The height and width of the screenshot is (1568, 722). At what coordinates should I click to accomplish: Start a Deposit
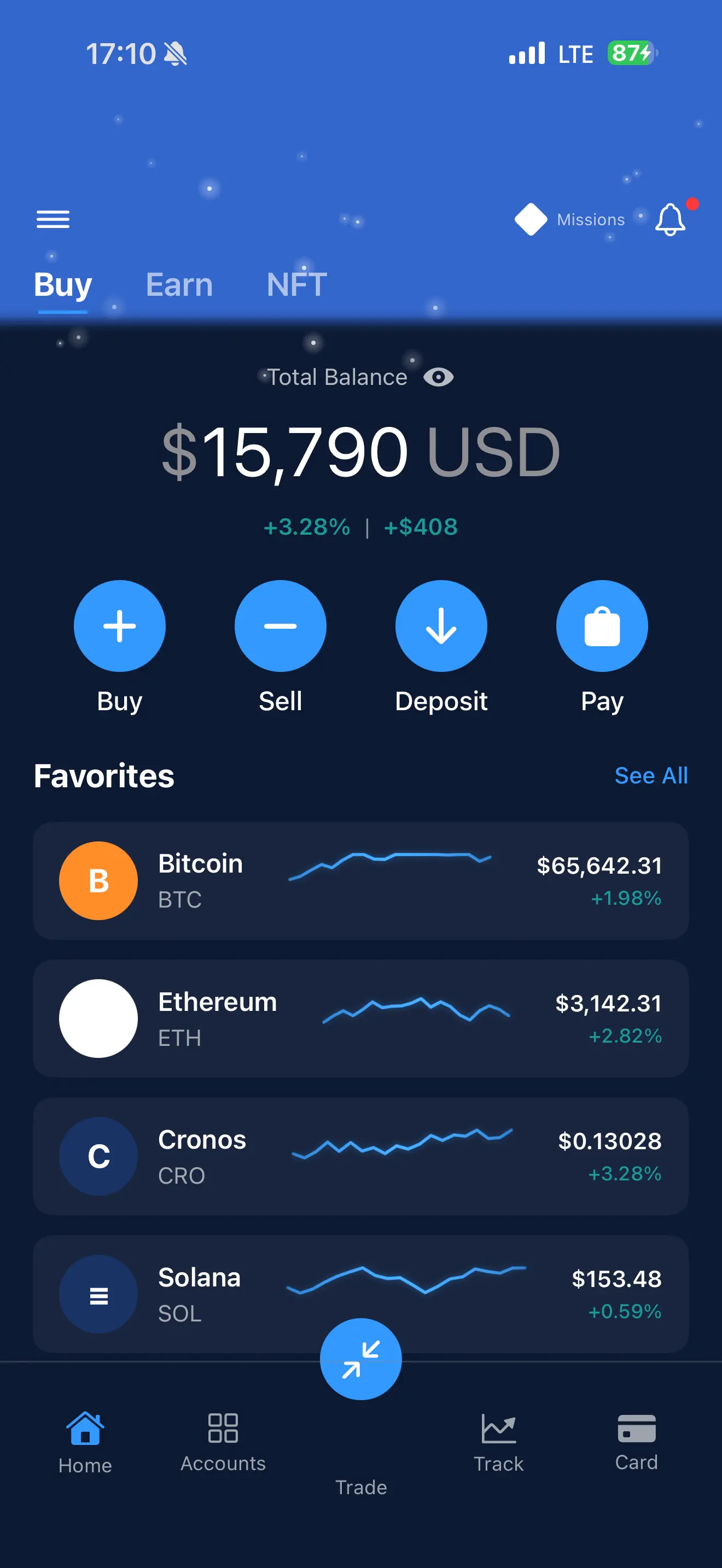(441, 626)
